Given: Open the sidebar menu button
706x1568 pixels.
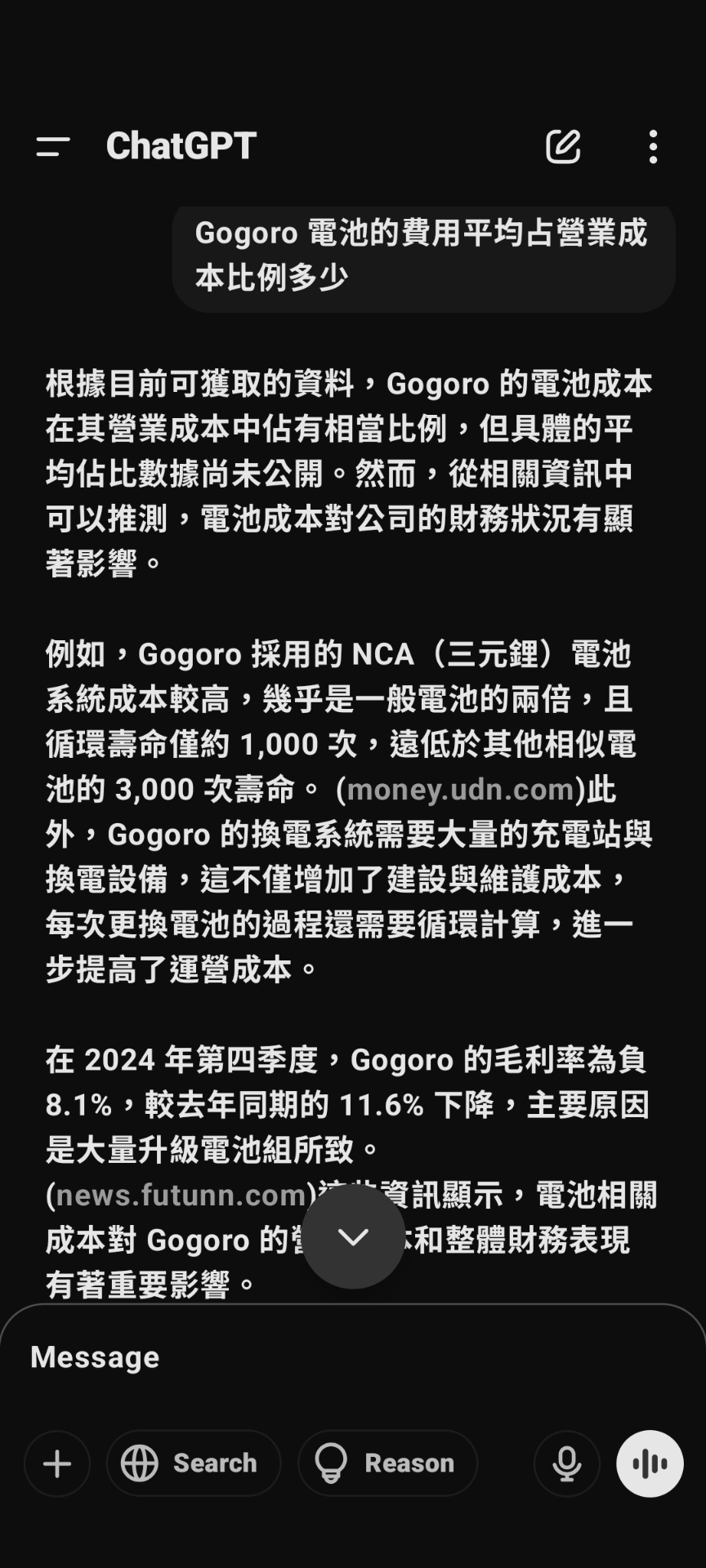Looking at the screenshot, I should (53, 147).
